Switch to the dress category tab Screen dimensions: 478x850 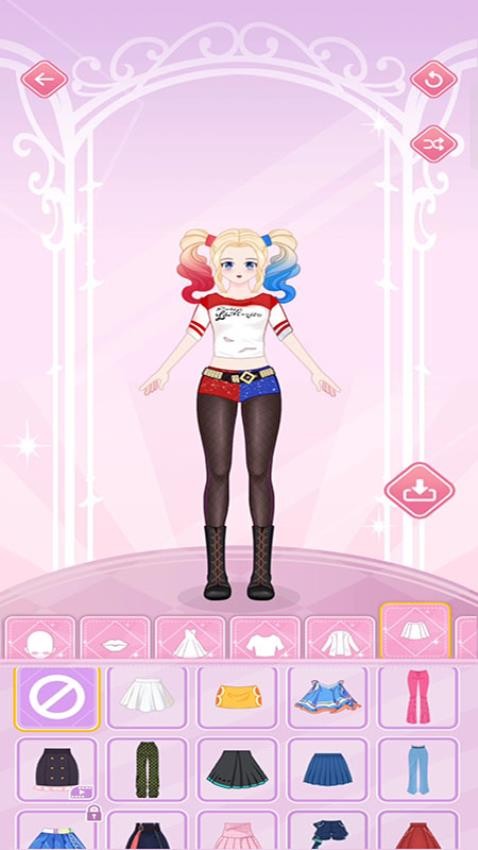190,638
